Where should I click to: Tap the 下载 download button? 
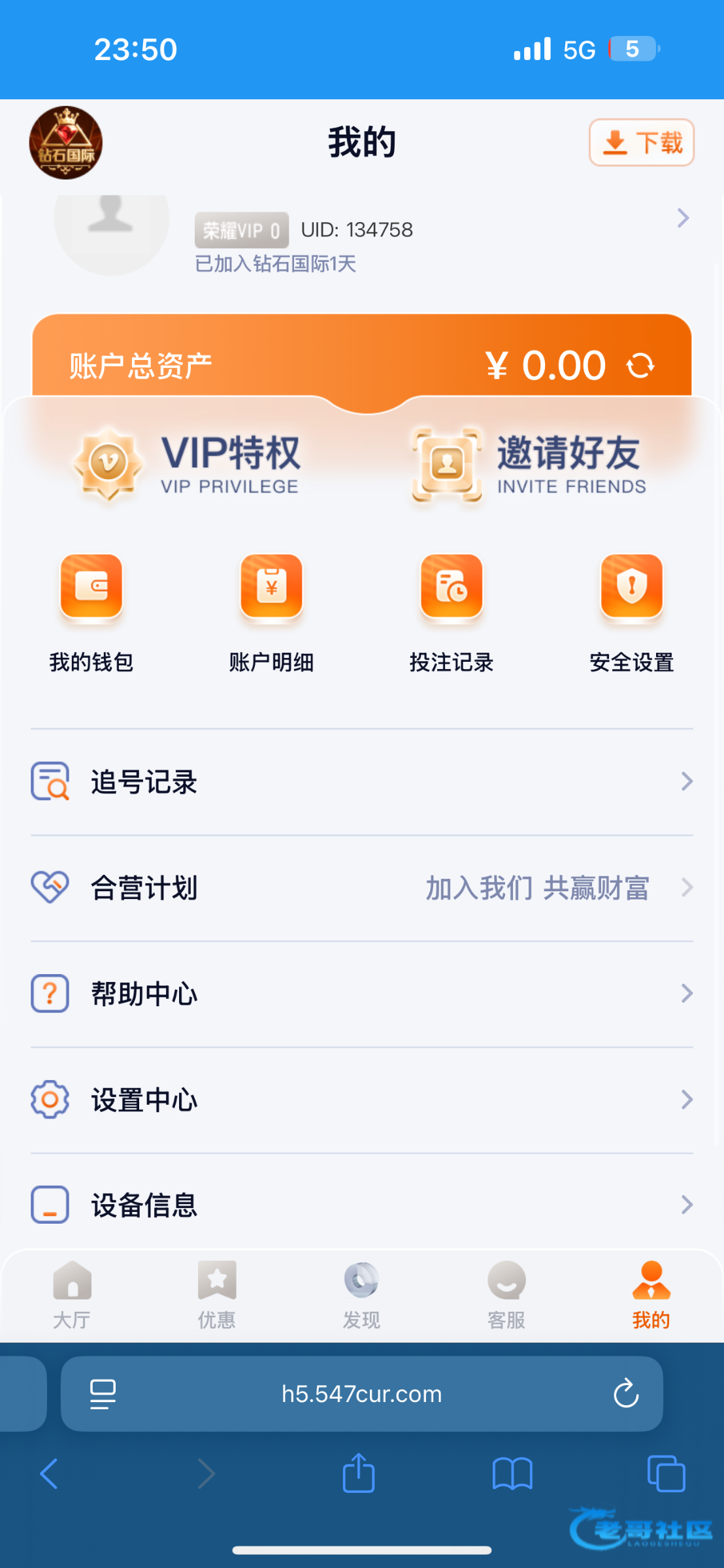tap(641, 142)
